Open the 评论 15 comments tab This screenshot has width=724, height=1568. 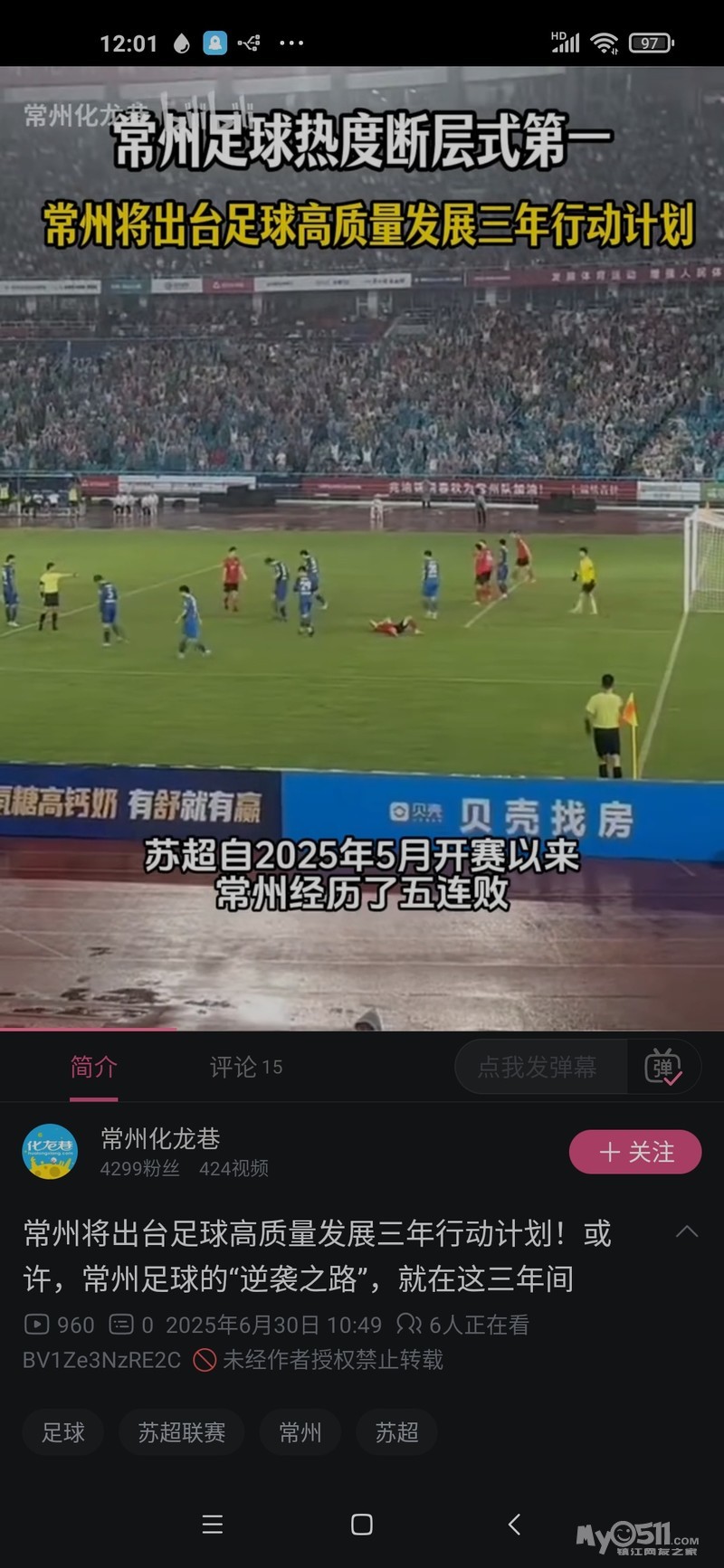tap(245, 1068)
